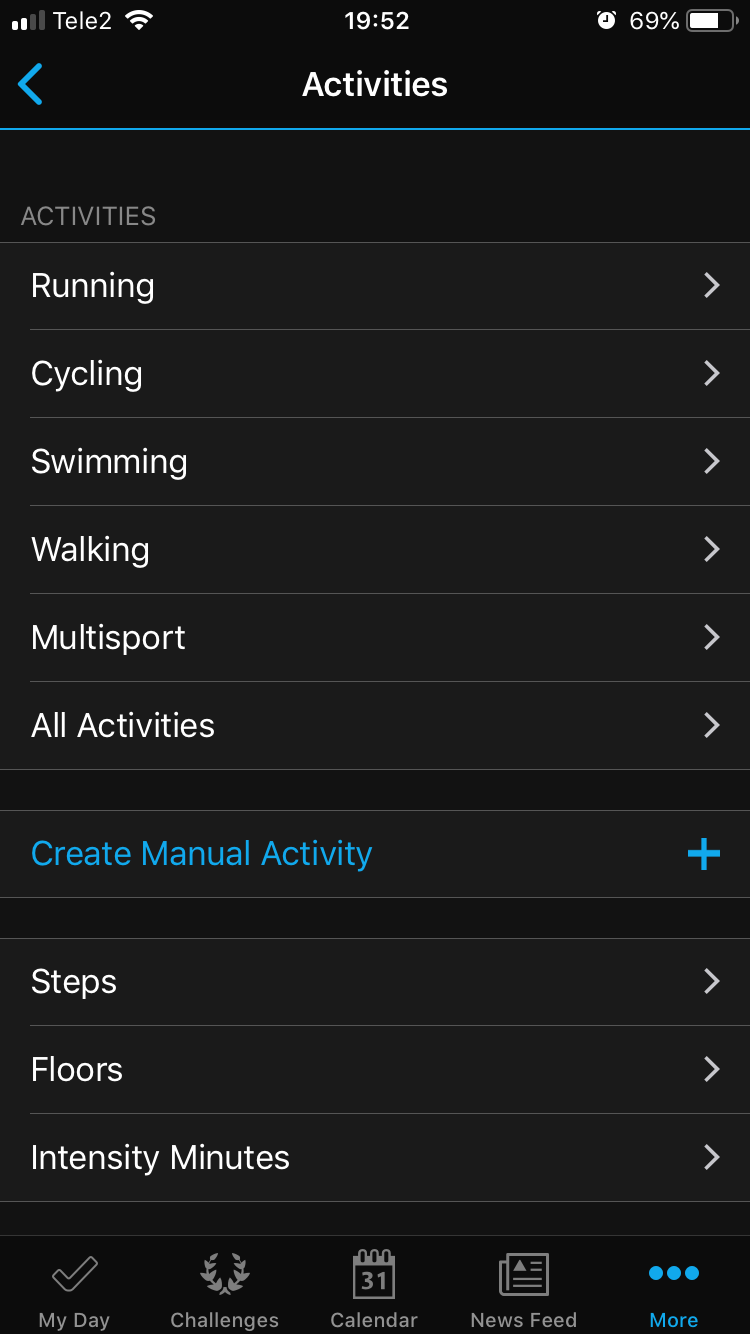Open Multisport activities

tap(375, 638)
